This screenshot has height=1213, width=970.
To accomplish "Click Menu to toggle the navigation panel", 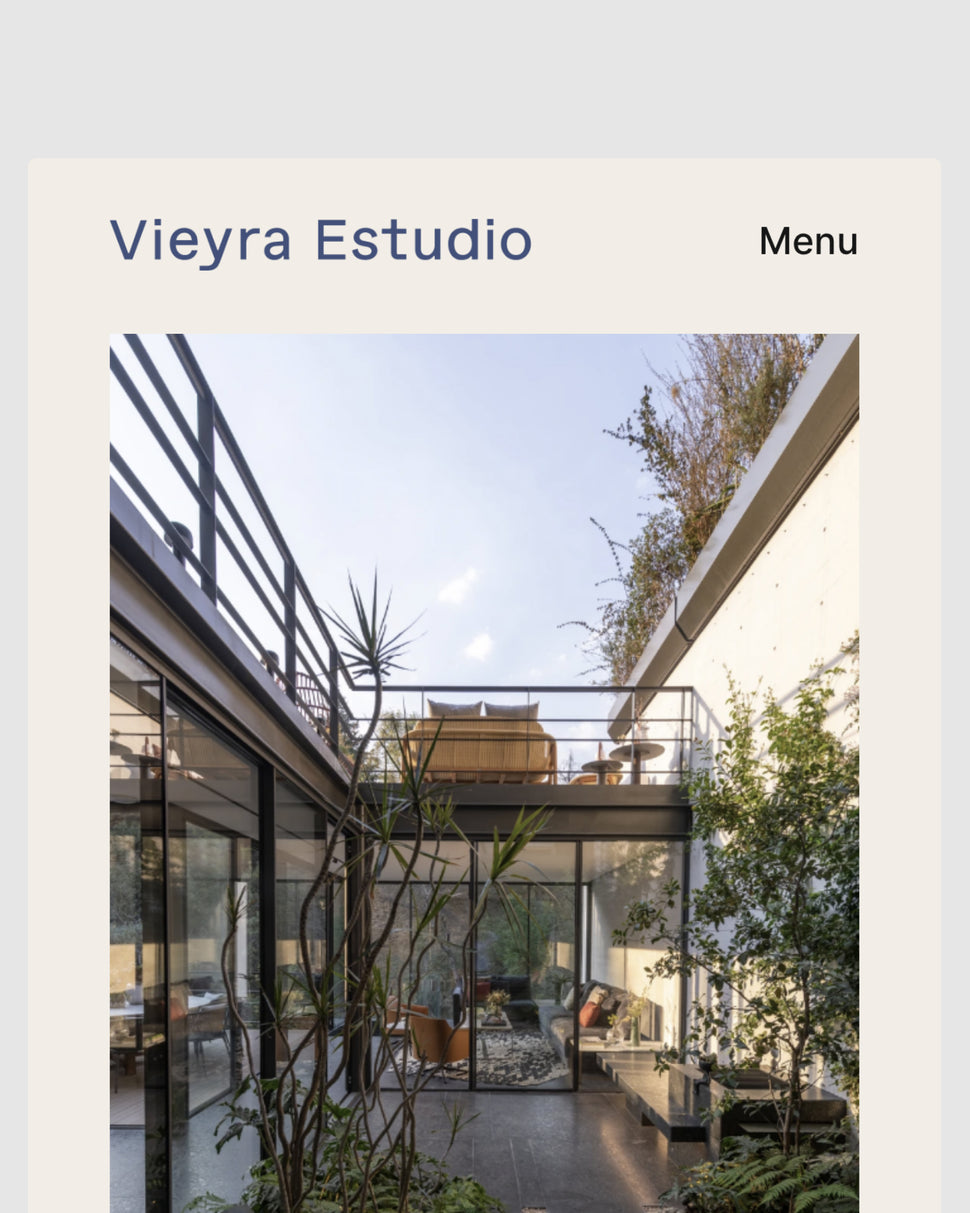I will tap(808, 241).
